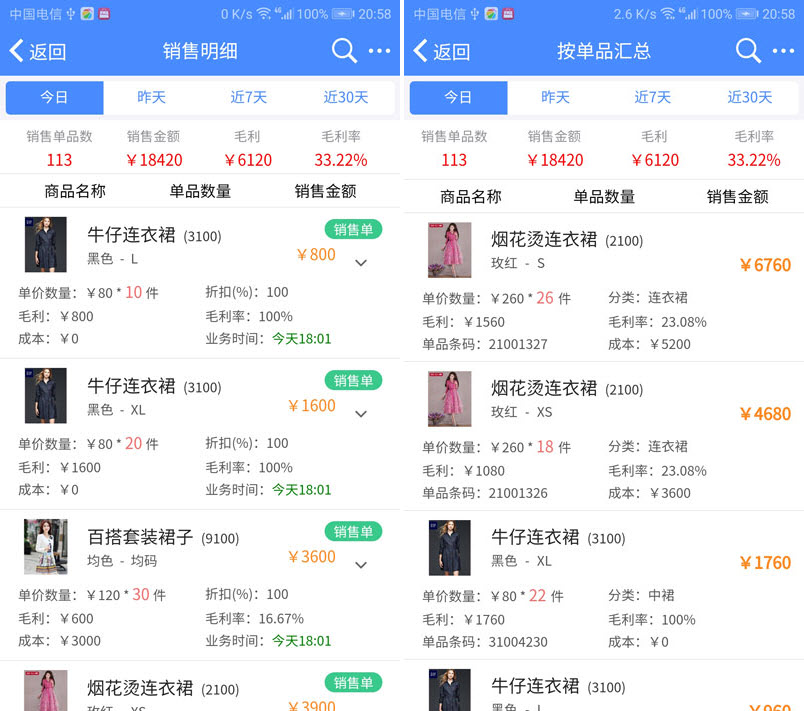Switch to 昨天 tab in 按单品汇总

click(x=556, y=98)
